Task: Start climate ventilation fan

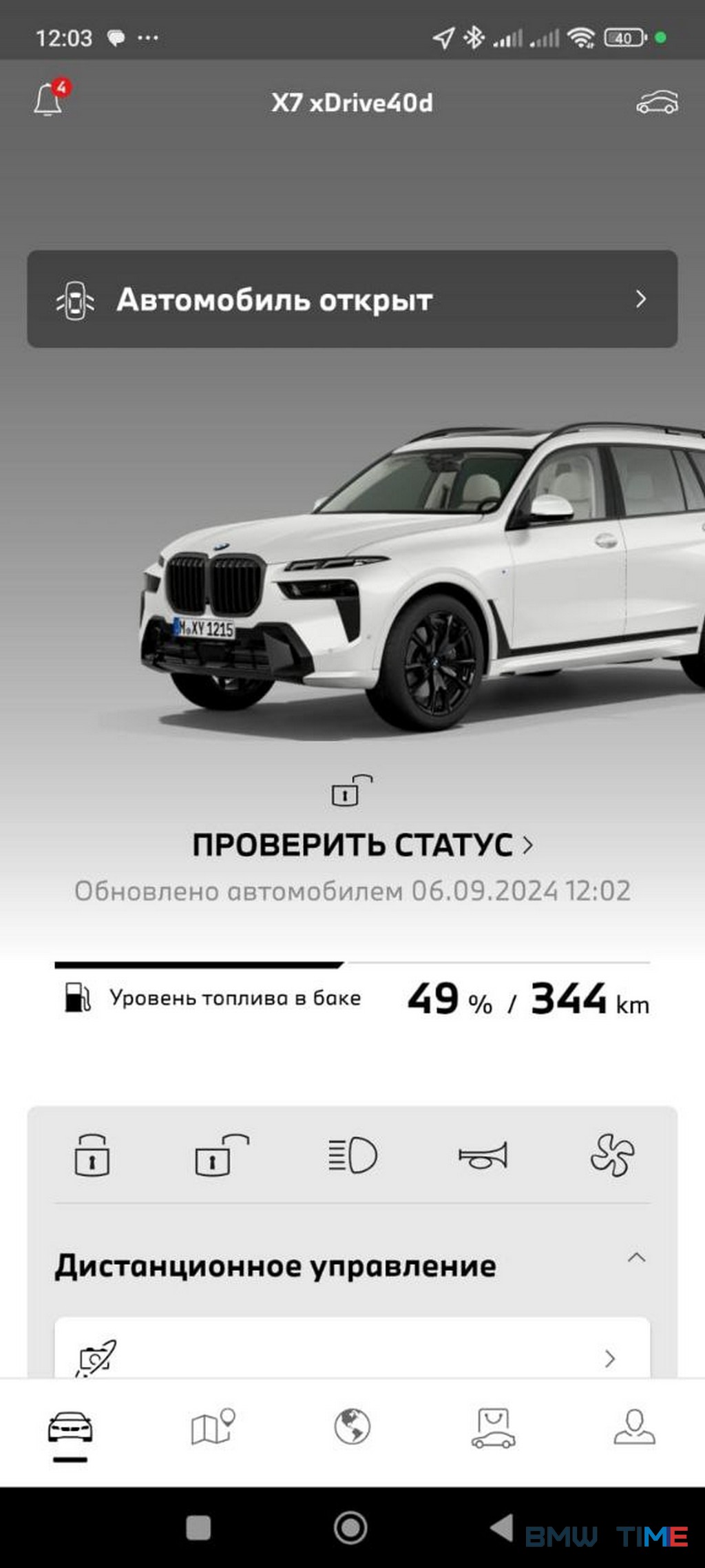Action: coord(612,1155)
